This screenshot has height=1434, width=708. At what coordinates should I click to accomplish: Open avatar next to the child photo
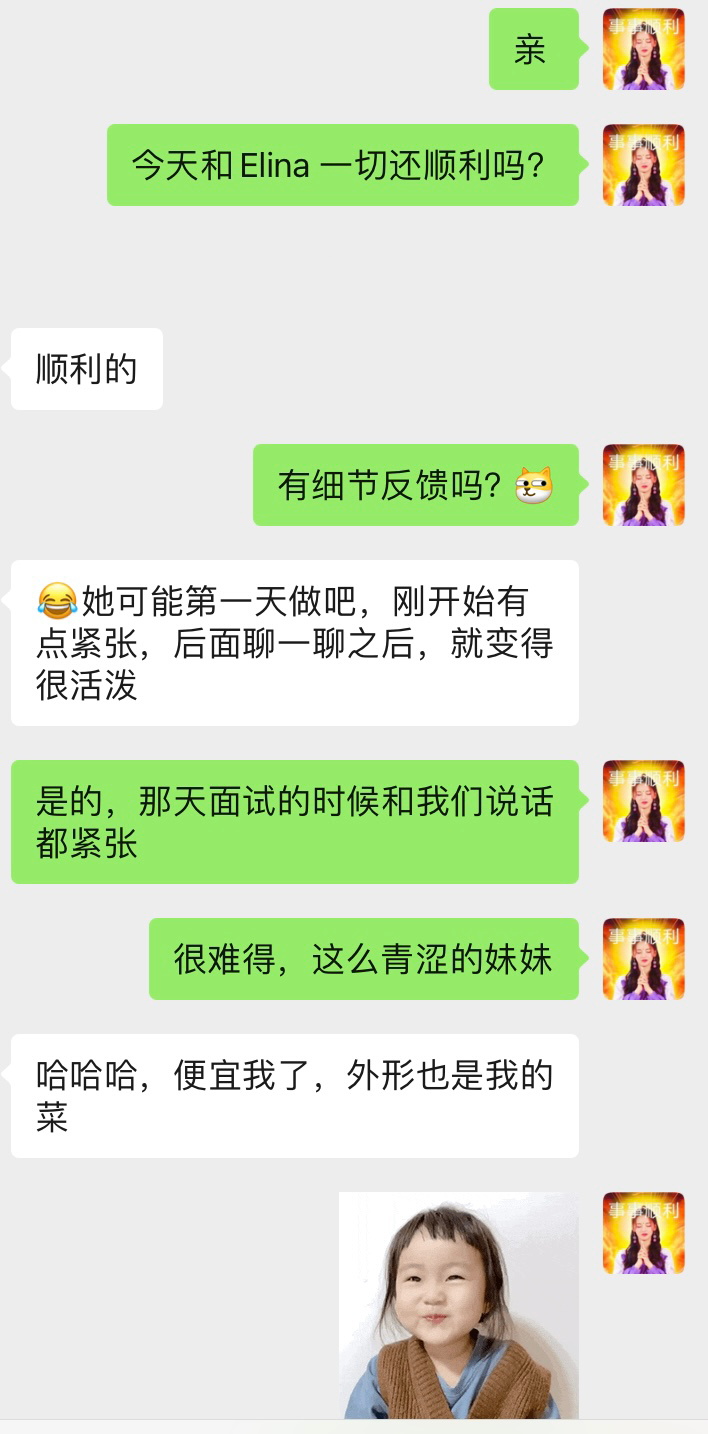[x=643, y=1233]
